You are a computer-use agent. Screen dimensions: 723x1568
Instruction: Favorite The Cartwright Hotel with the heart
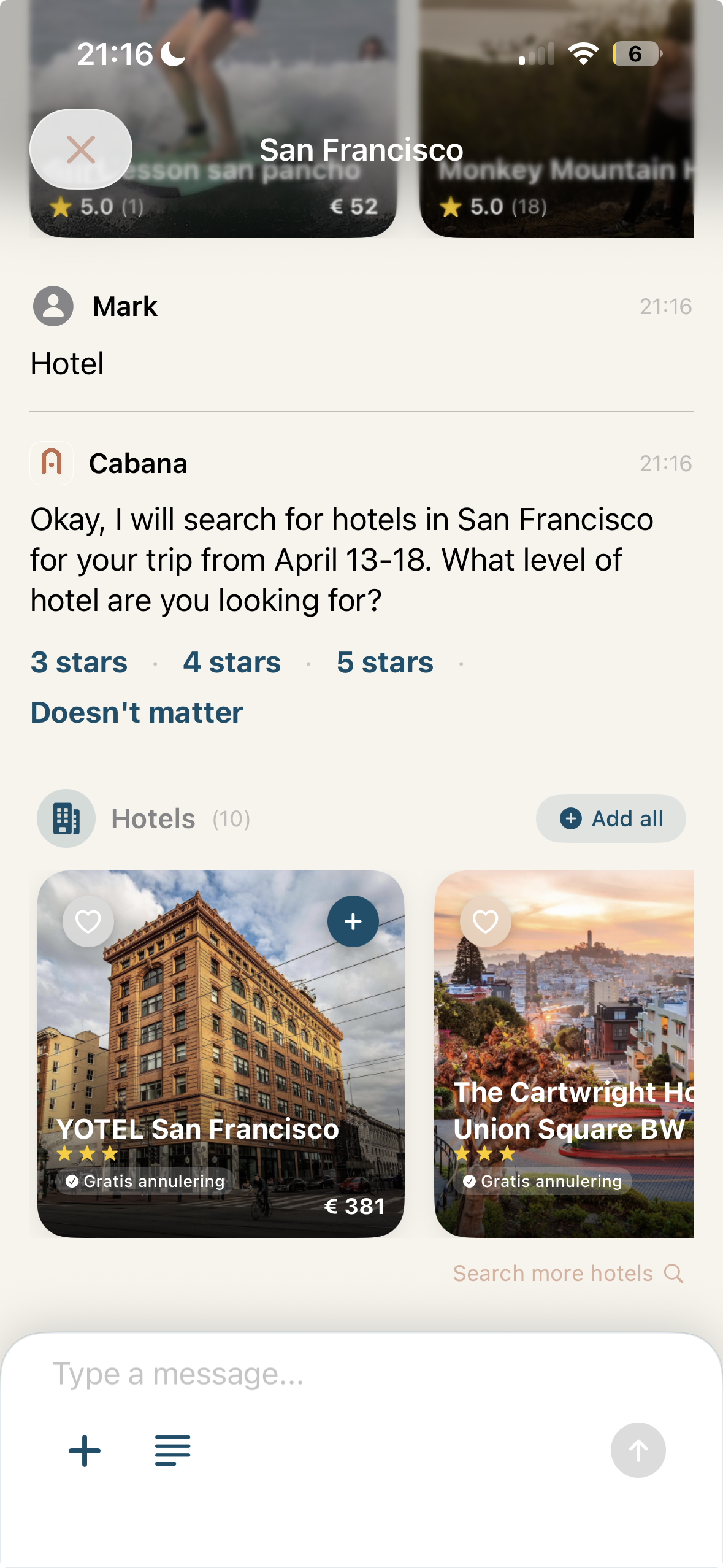[486, 921]
